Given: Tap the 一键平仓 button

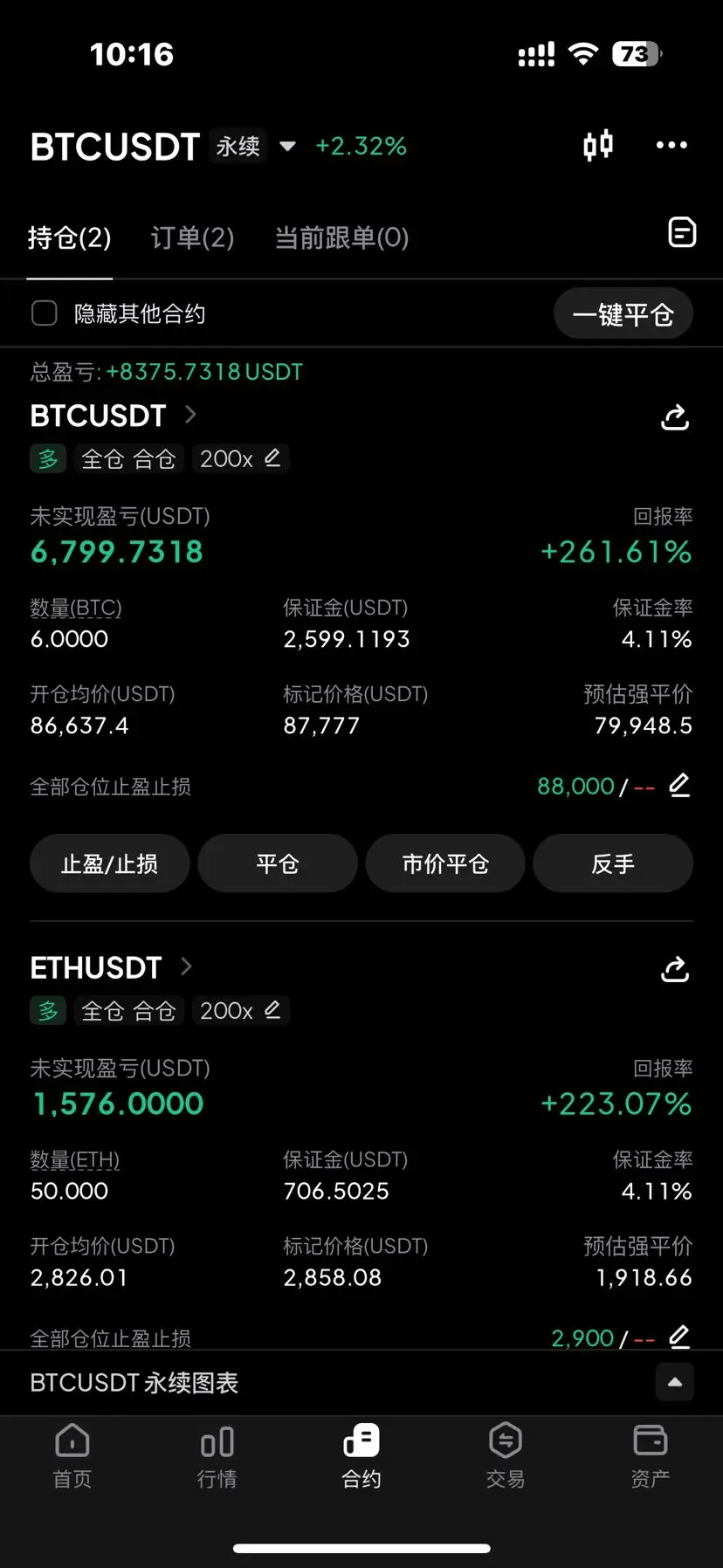Looking at the screenshot, I should (623, 314).
